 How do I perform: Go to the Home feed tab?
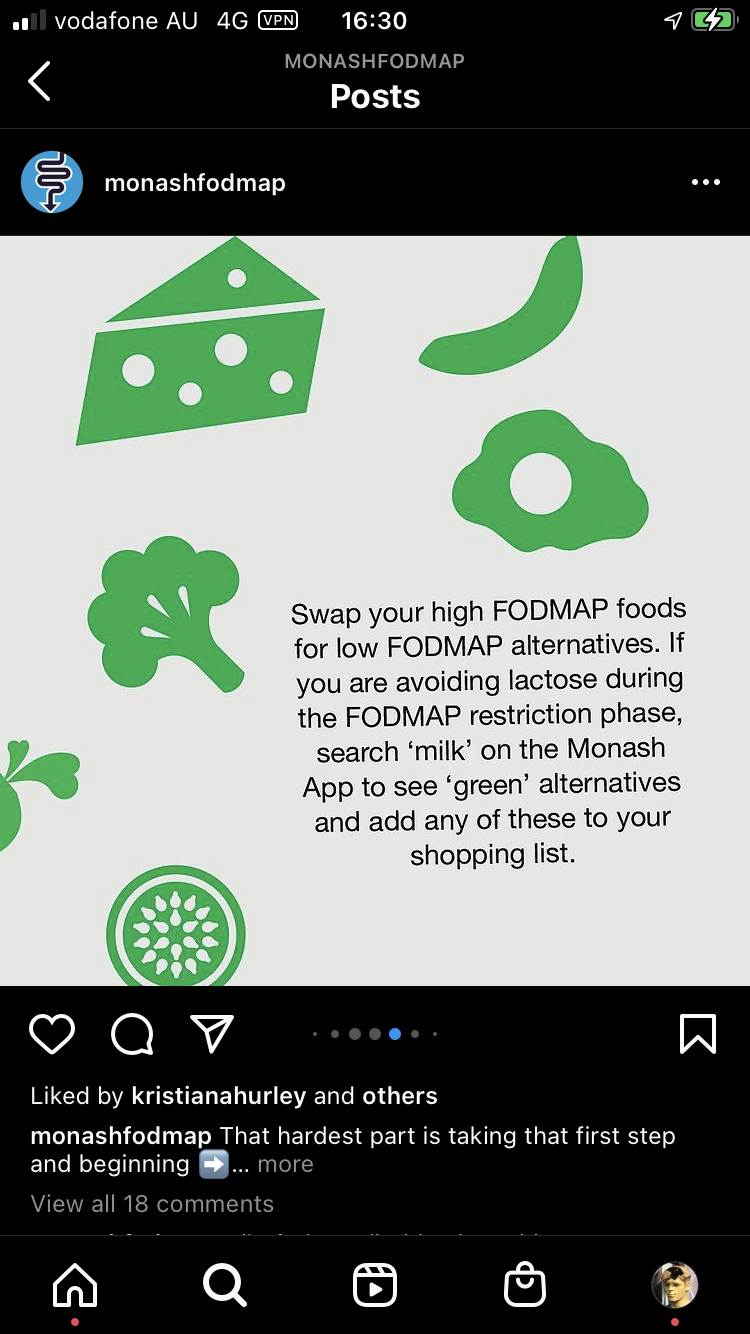(76, 1285)
